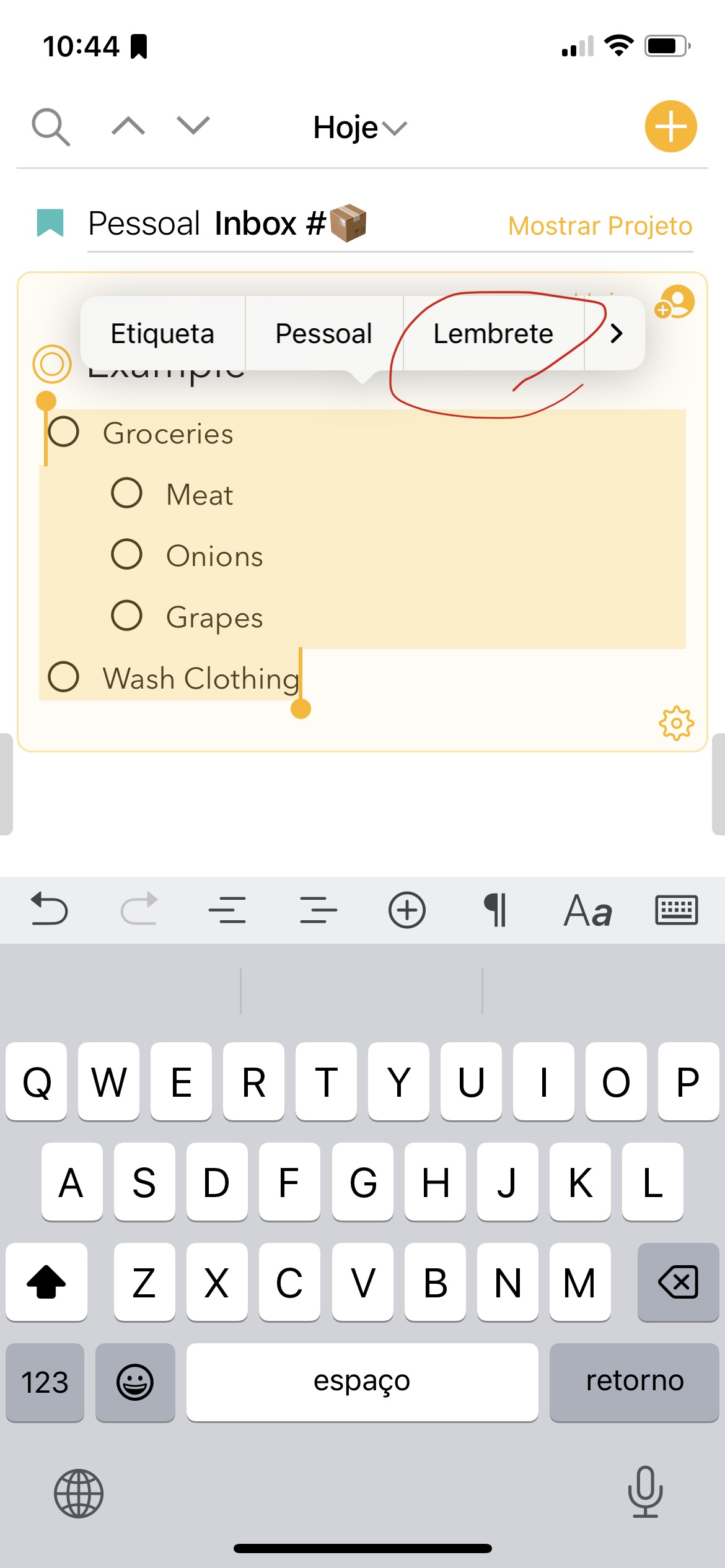Tap the circled plus in the toolbar
725x1568 pixels.
(x=407, y=910)
